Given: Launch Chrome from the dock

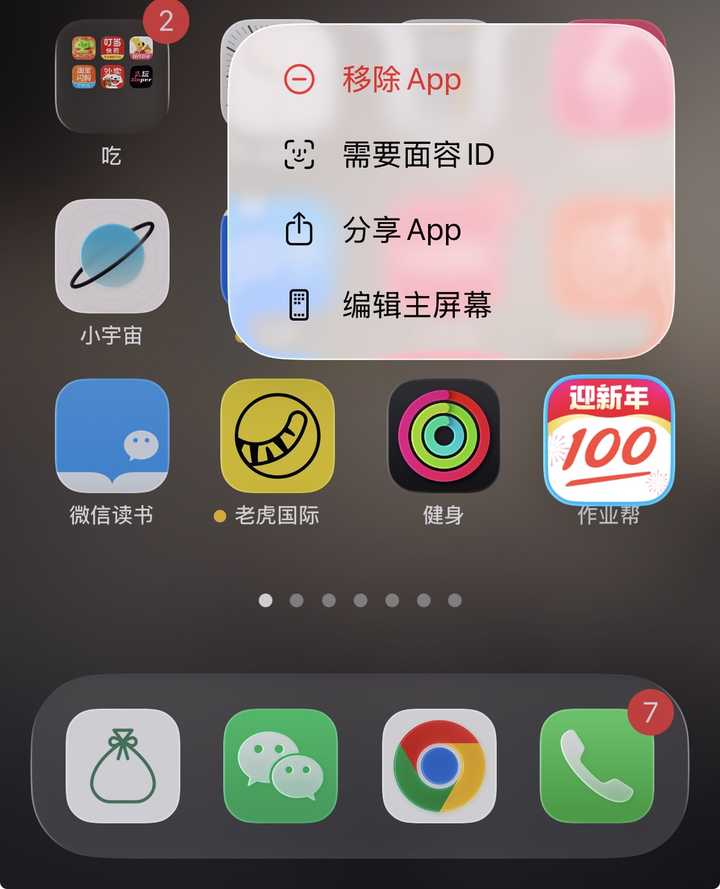Looking at the screenshot, I should tap(439, 766).
